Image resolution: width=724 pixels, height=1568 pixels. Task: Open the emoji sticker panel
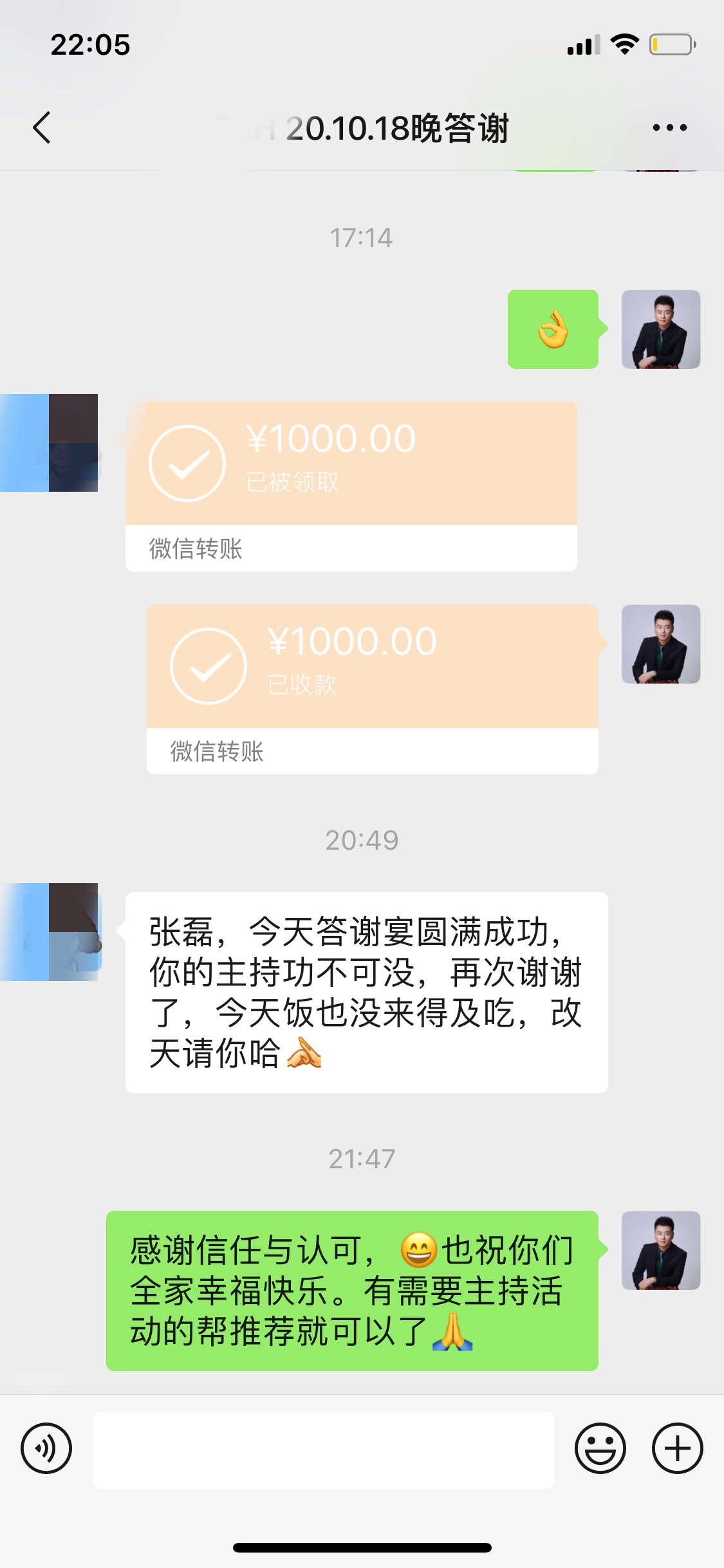point(600,1448)
